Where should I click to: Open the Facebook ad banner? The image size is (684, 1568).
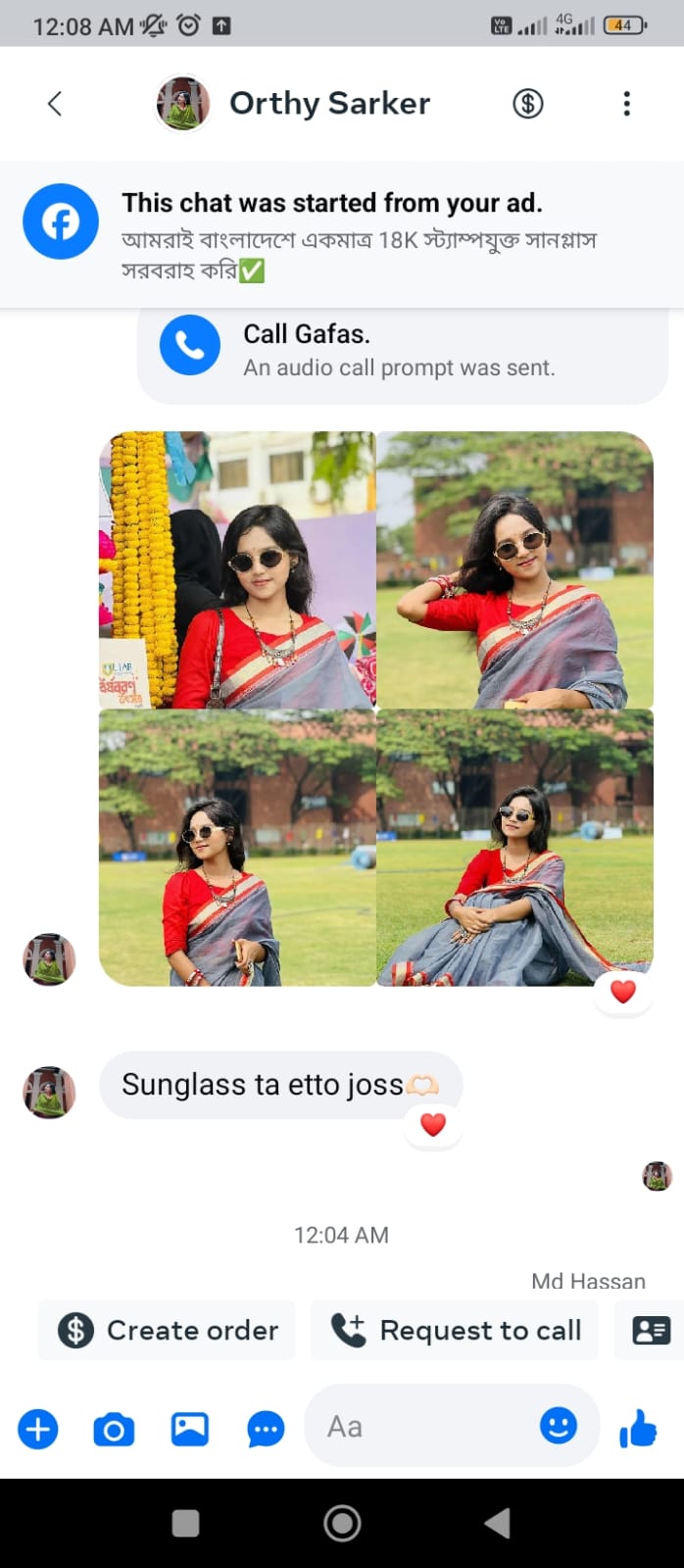(341, 233)
